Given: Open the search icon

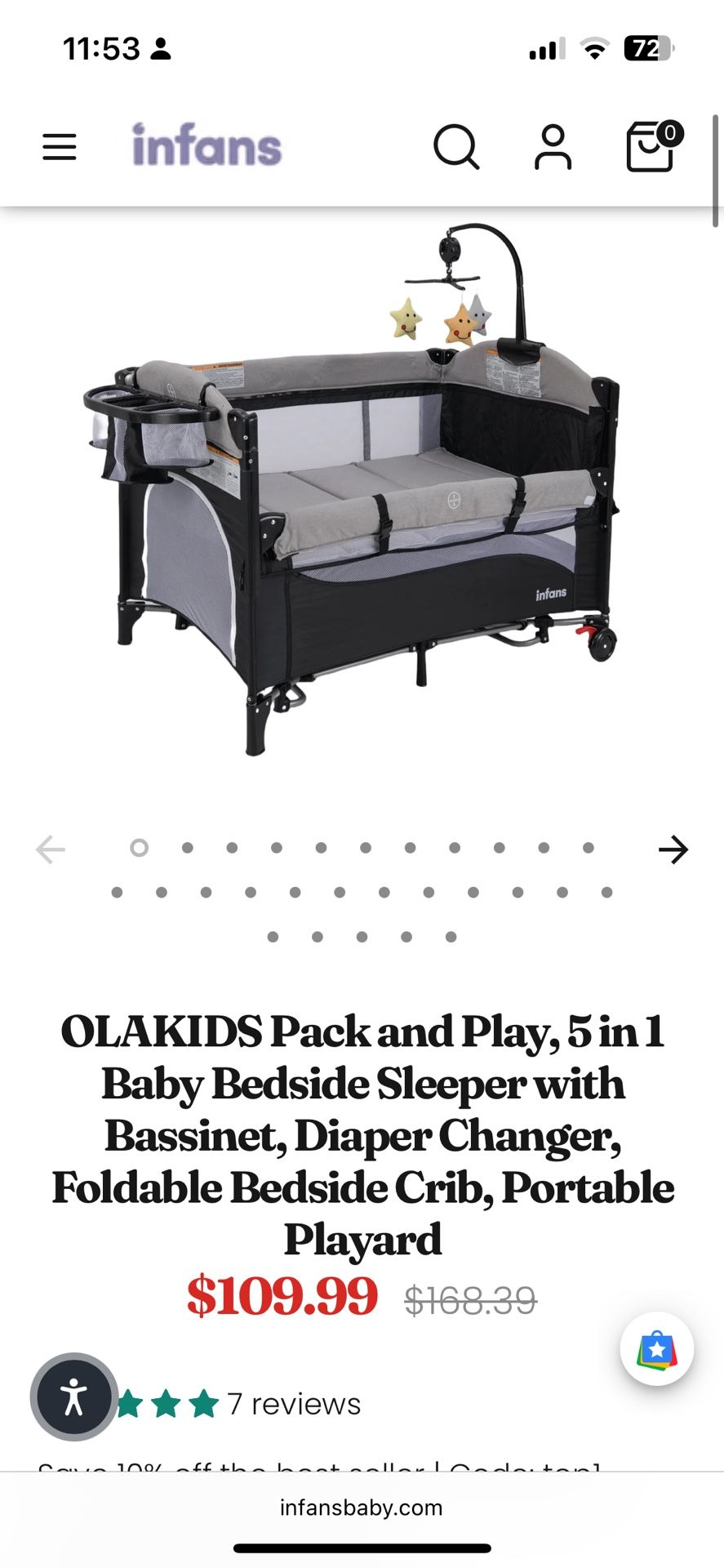Looking at the screenshot, I should click(457, 148).
